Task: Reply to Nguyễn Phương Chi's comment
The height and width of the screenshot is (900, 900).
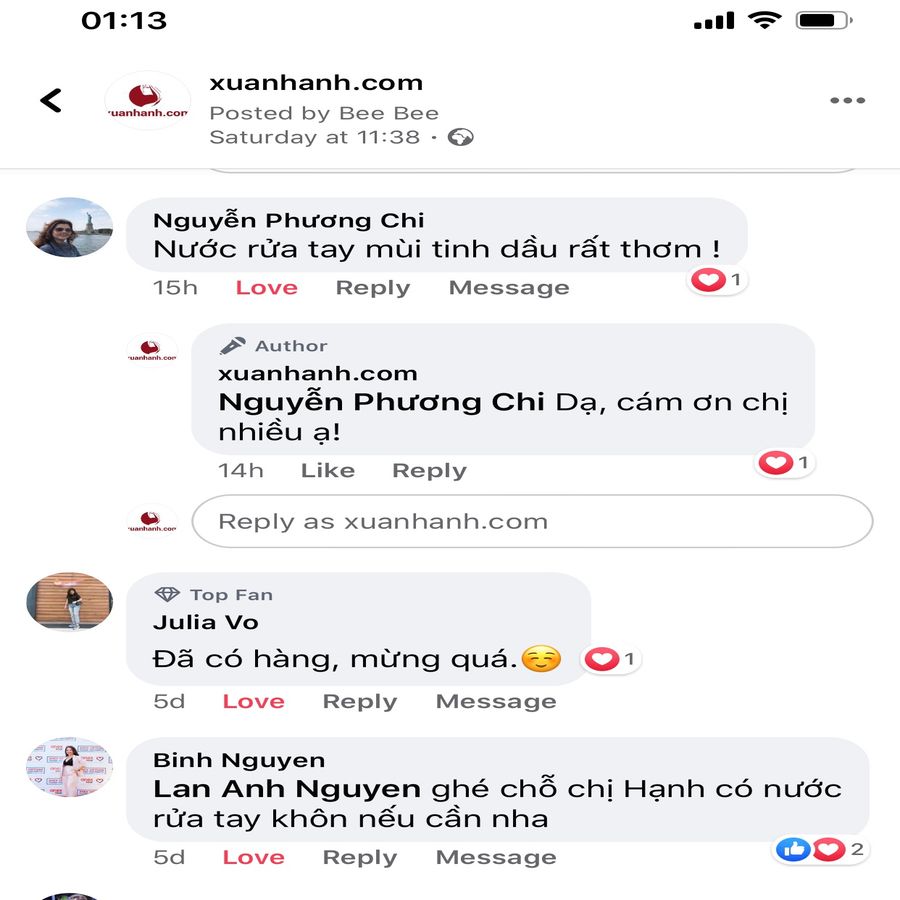Action: (x=372, y=288)
